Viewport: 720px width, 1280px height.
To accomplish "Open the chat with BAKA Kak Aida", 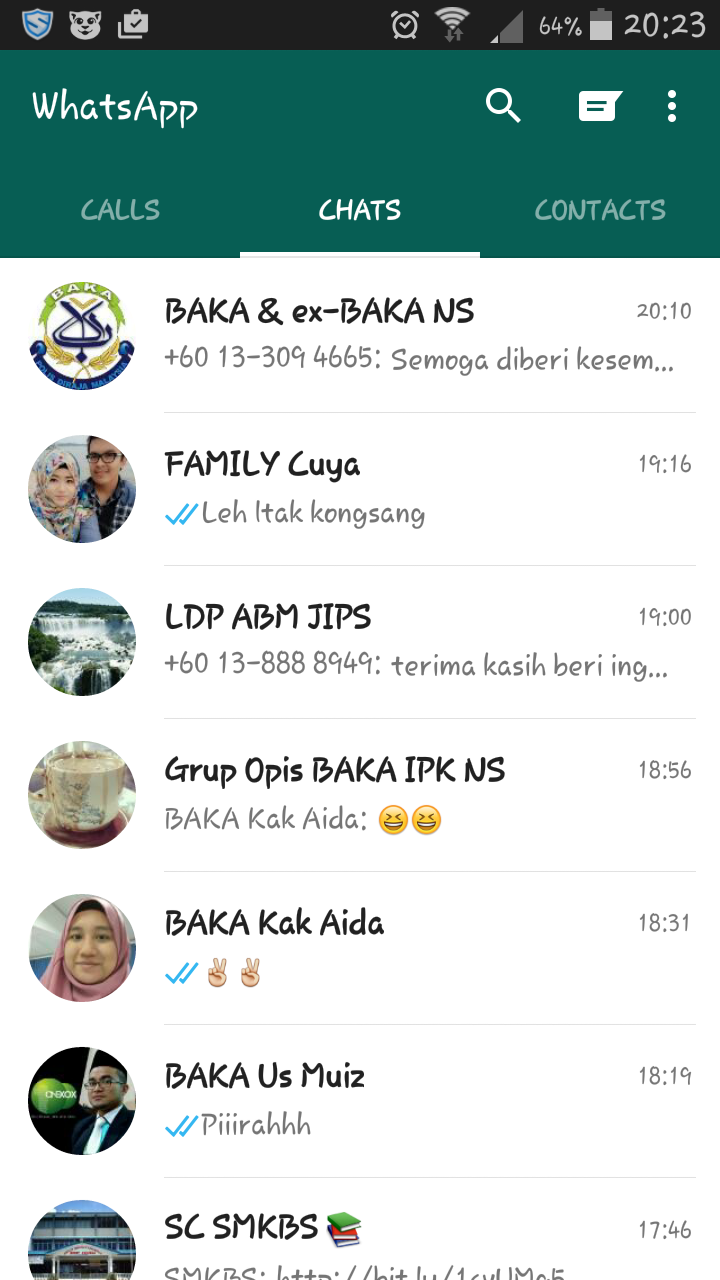I will pyautogui.click(x=420, y=947).
